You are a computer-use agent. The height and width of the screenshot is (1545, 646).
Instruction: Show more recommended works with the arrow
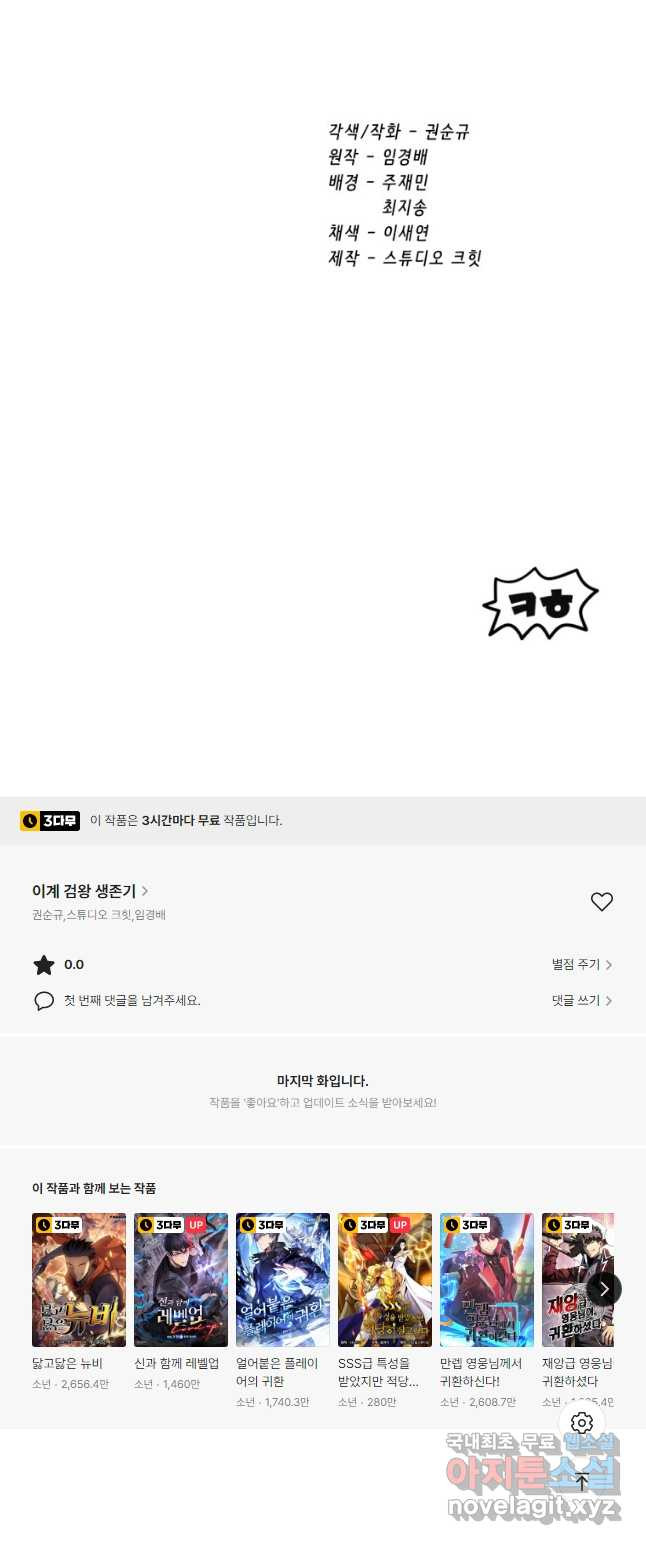click(x=604, y=1288)
